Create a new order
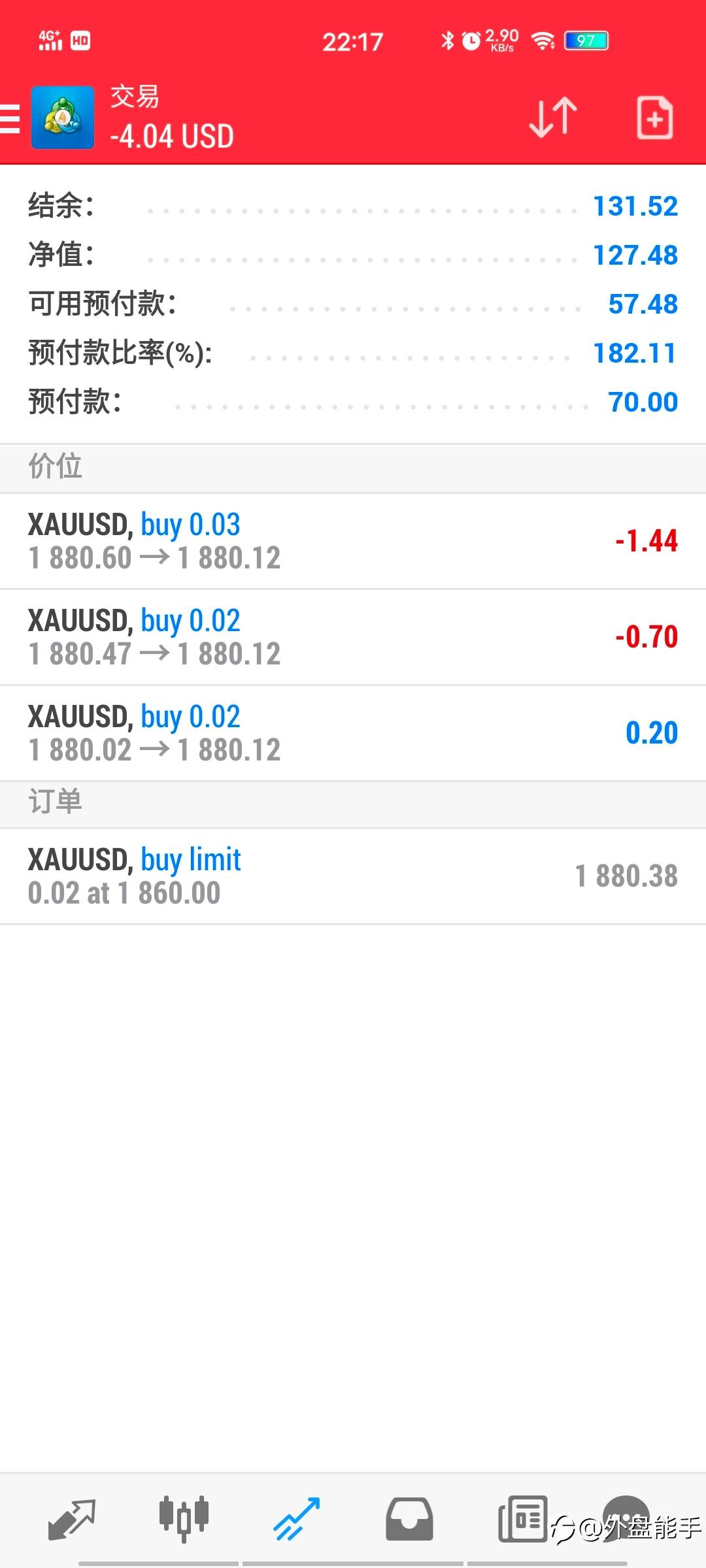Viewport: 706px width, 1568px height. [x=655, y=118]
